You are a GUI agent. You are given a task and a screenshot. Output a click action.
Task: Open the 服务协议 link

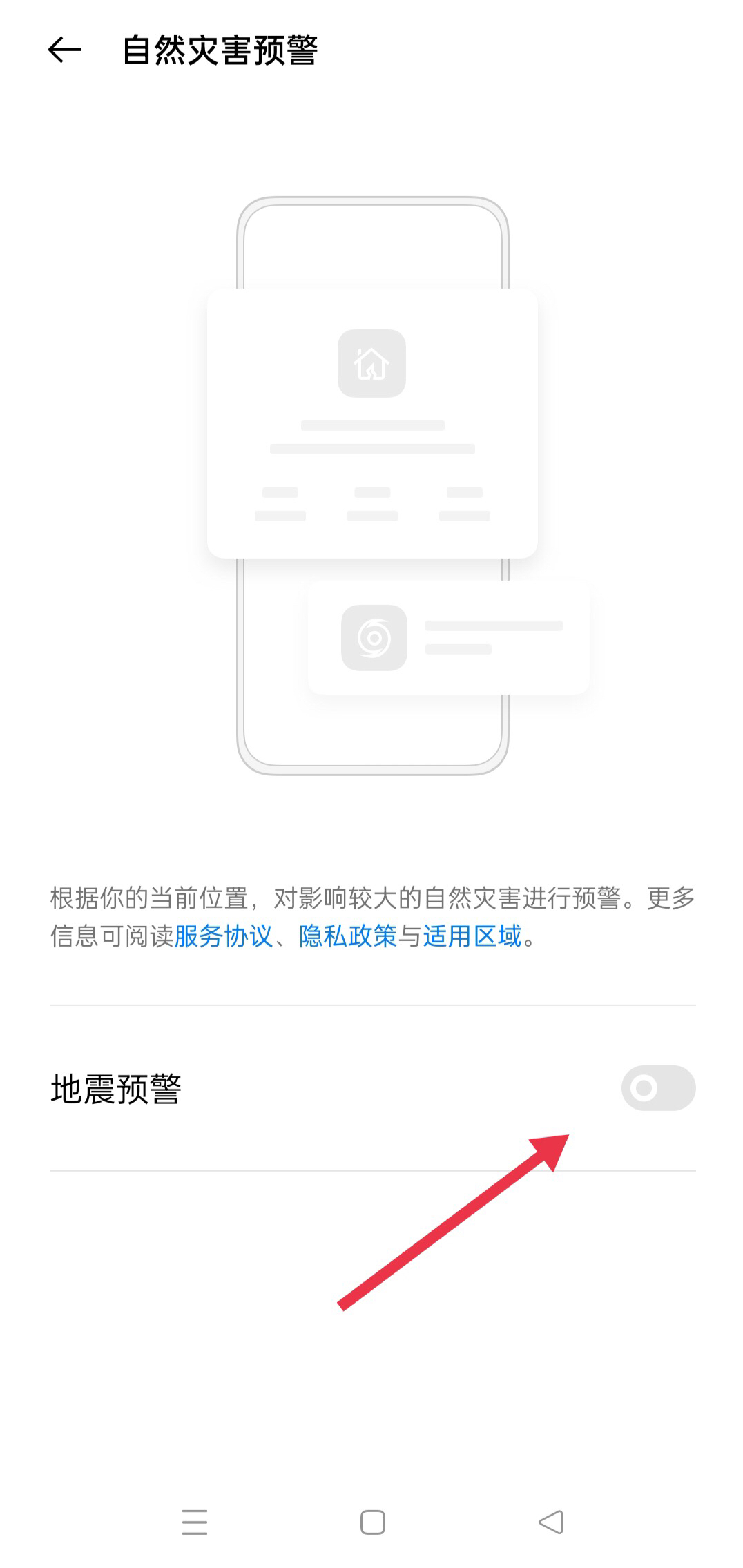coord(223,936)
